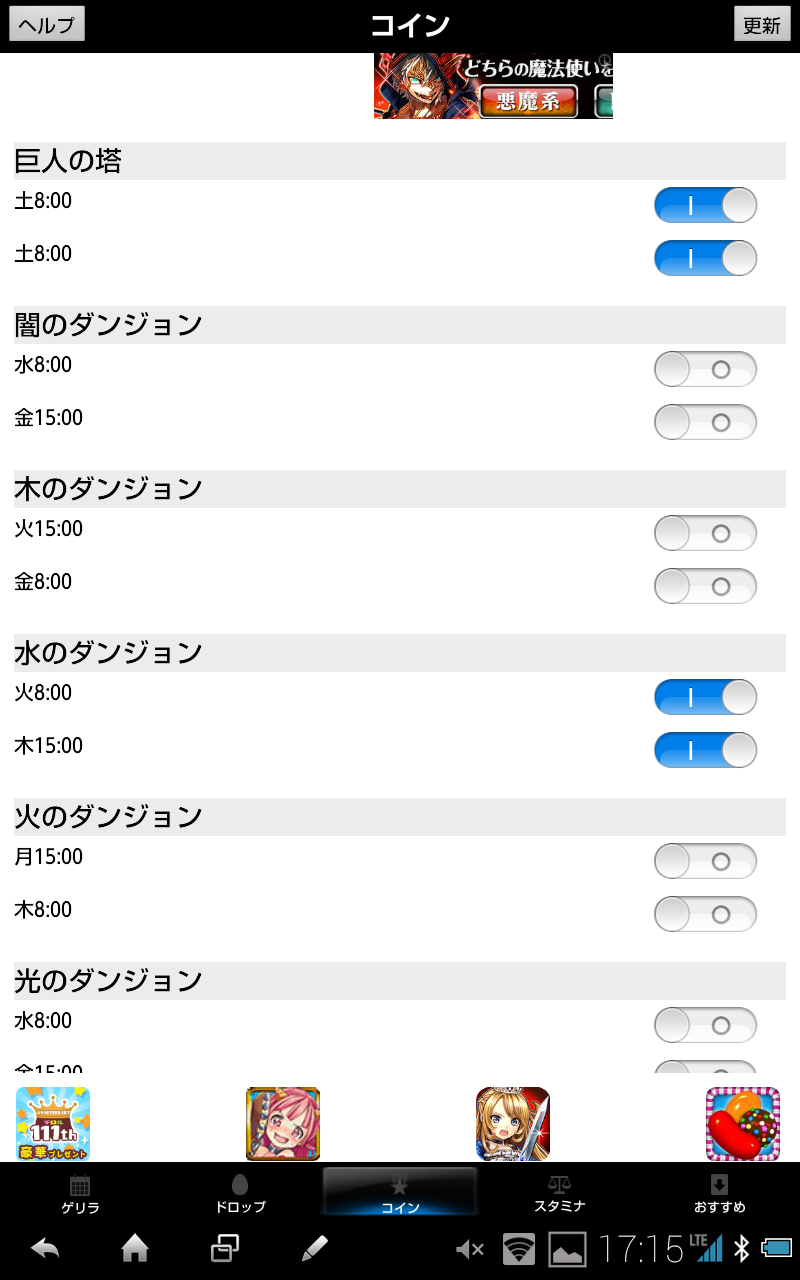
Task: Enable the 木8:00 toggle under 火のダンジョン
Action: (705, 913)
